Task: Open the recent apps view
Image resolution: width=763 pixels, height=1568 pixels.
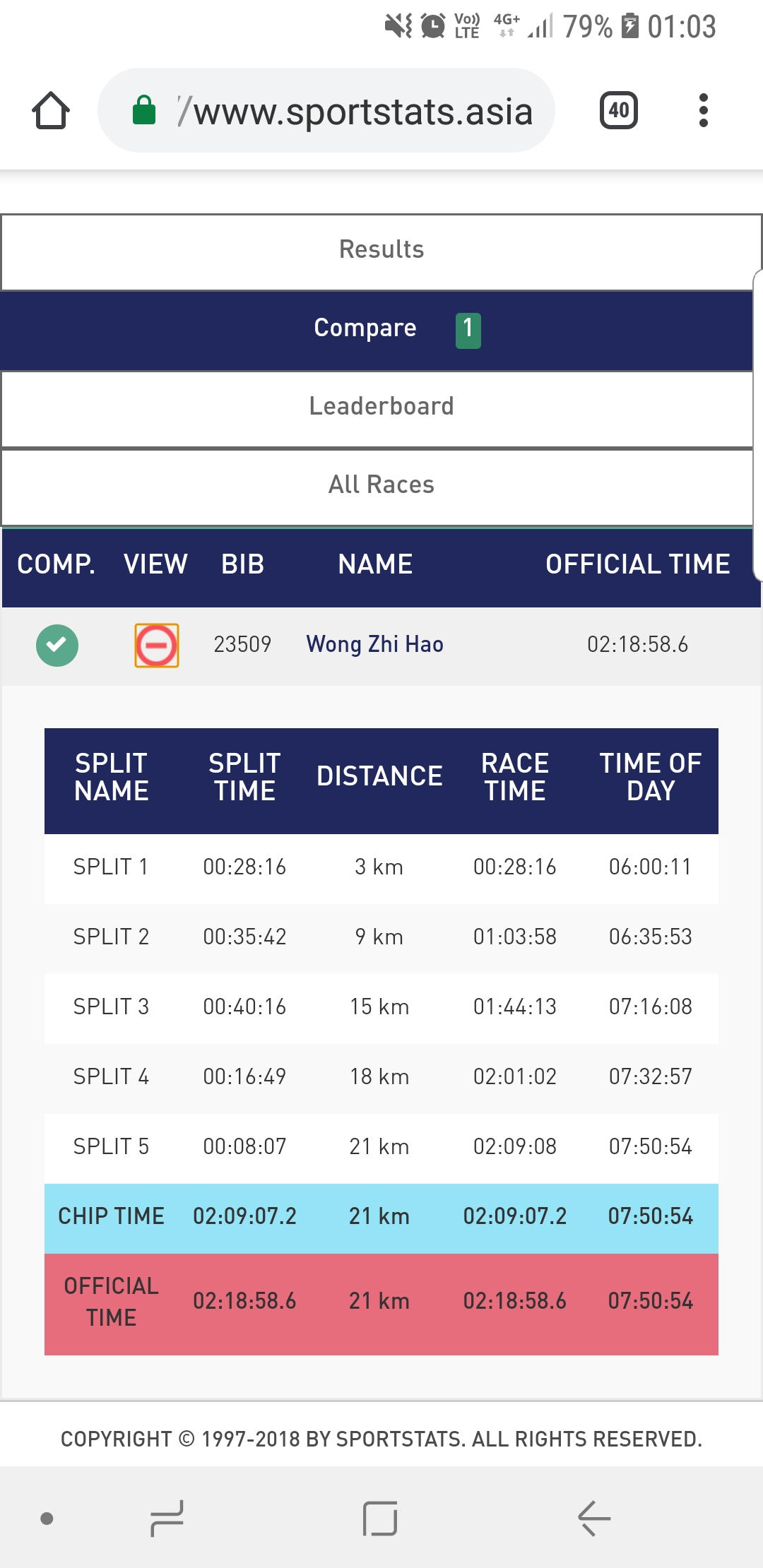Action: [167, 1518]
